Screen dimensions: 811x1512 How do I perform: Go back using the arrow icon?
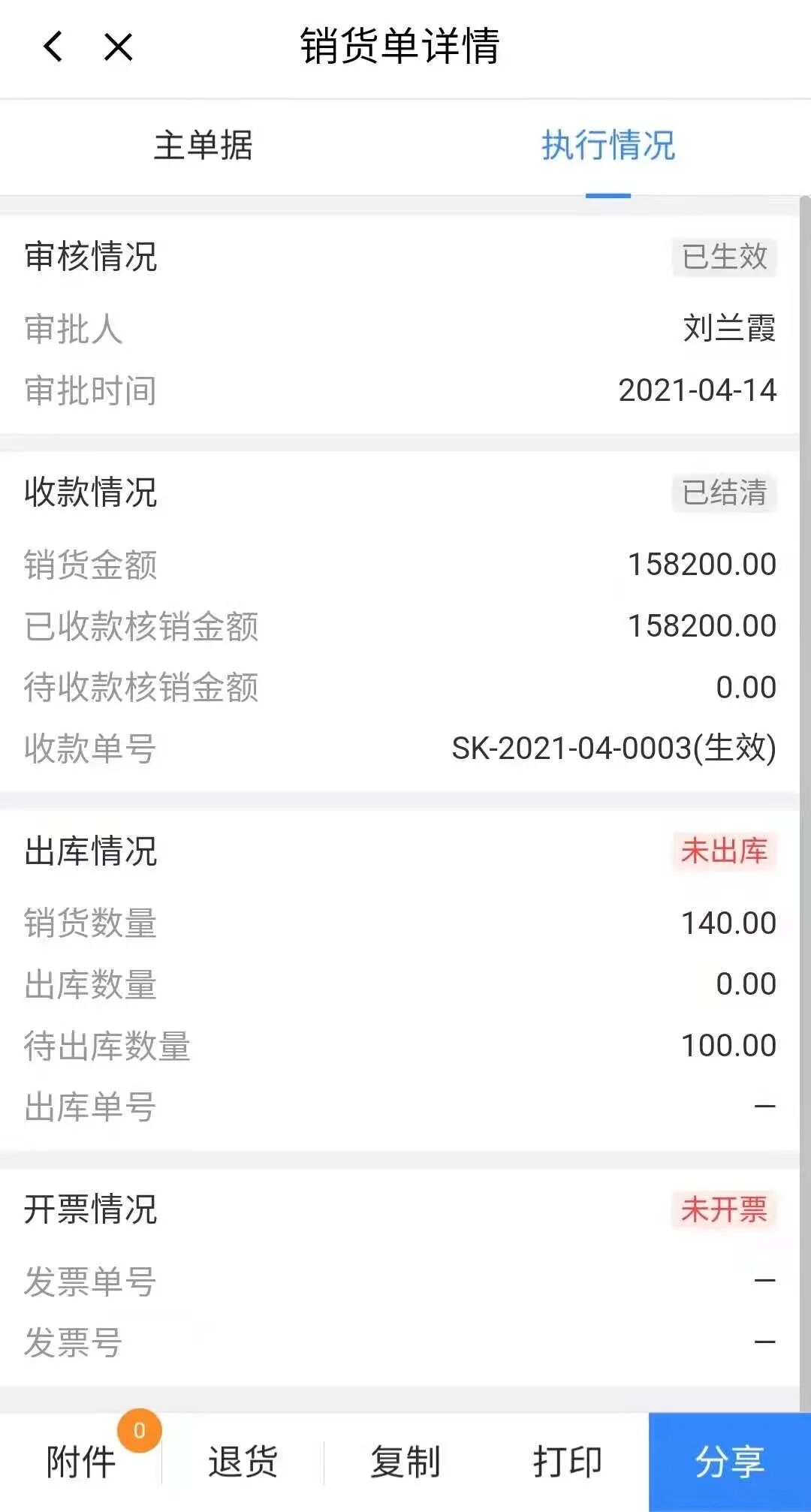[53, 47]
